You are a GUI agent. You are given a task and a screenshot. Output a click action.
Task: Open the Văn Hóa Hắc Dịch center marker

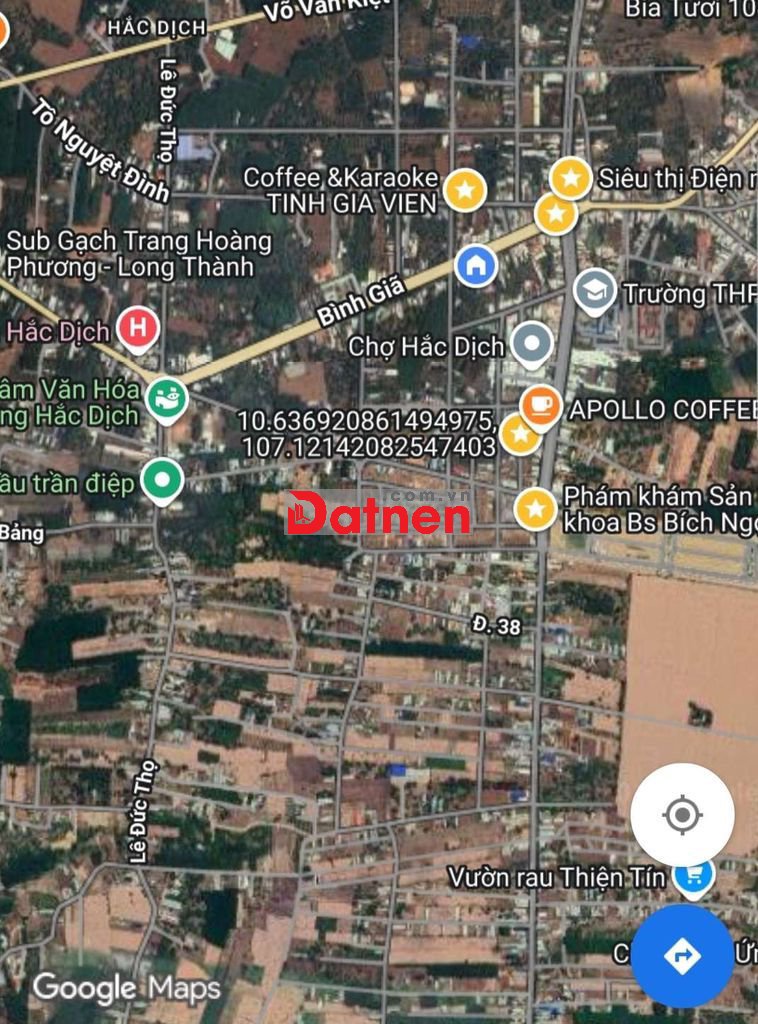click(167, 399)
